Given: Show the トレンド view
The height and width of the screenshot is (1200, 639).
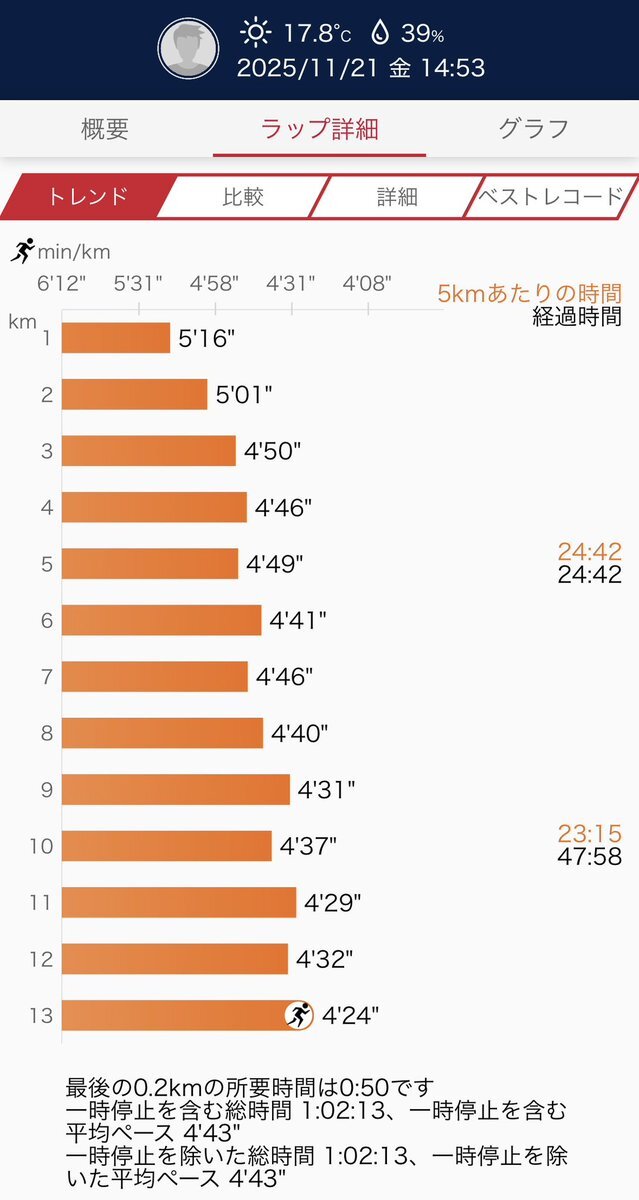Looking at the screenshot, I should coord(87,196).
